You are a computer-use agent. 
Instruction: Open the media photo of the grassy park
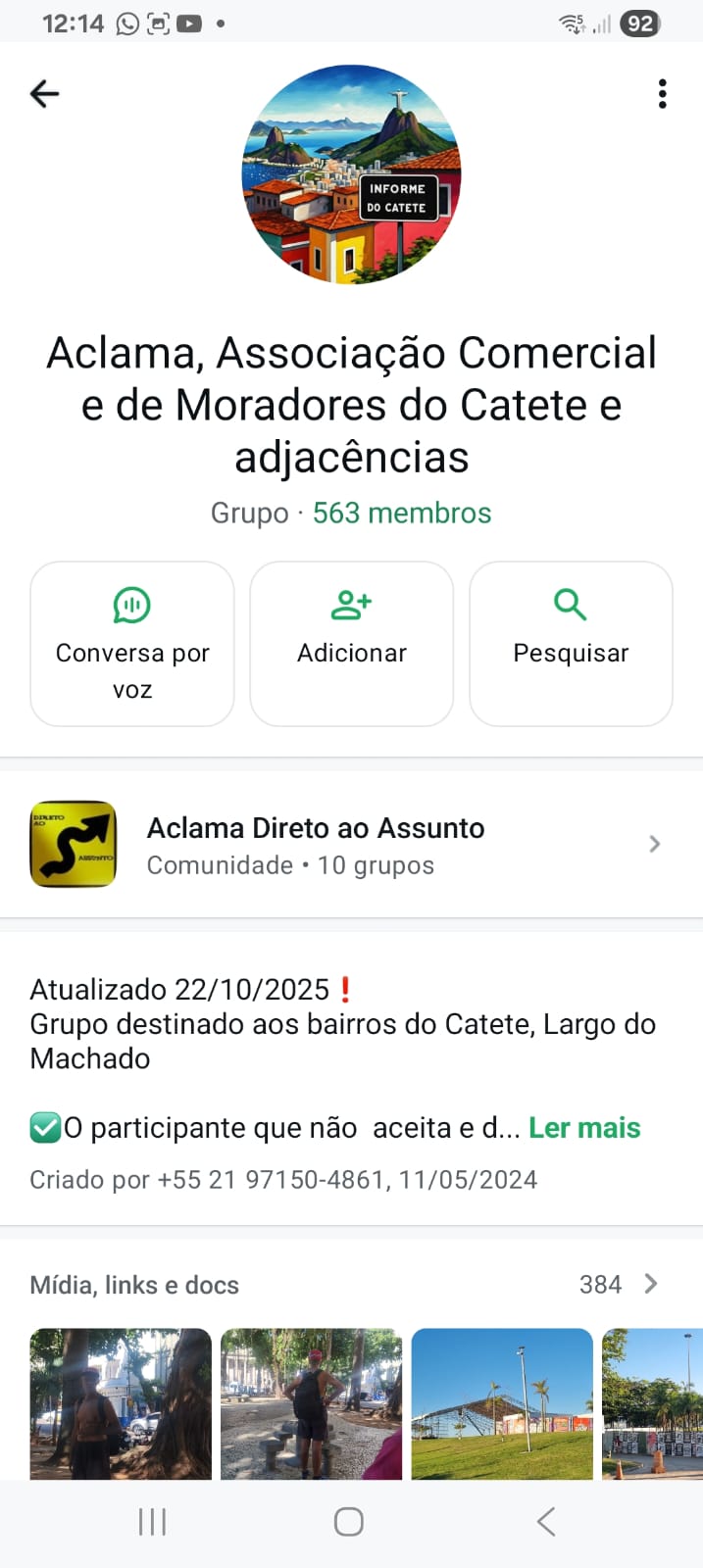[x=502, y=1403]
